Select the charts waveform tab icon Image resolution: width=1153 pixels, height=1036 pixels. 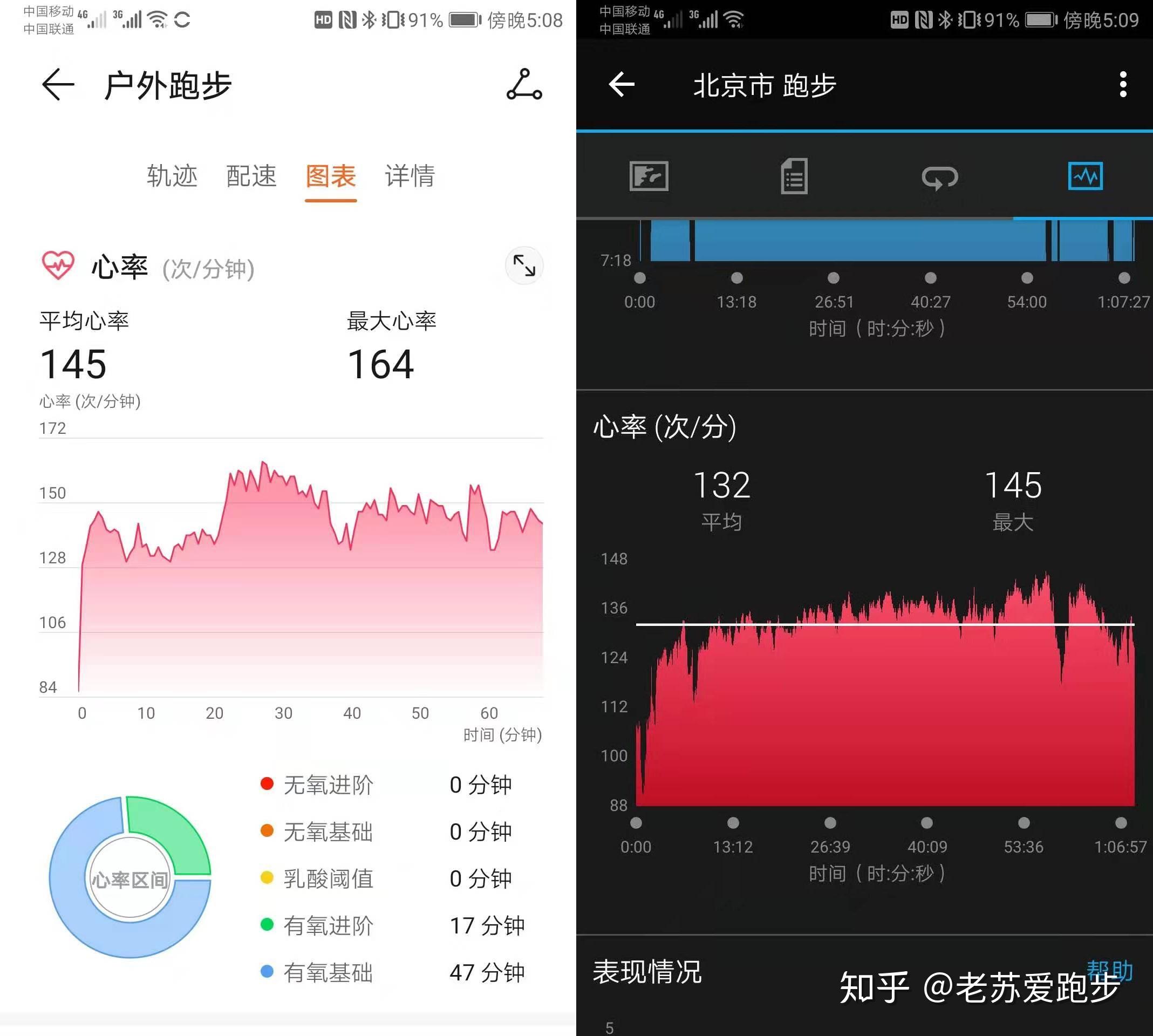pos(1085,176)
